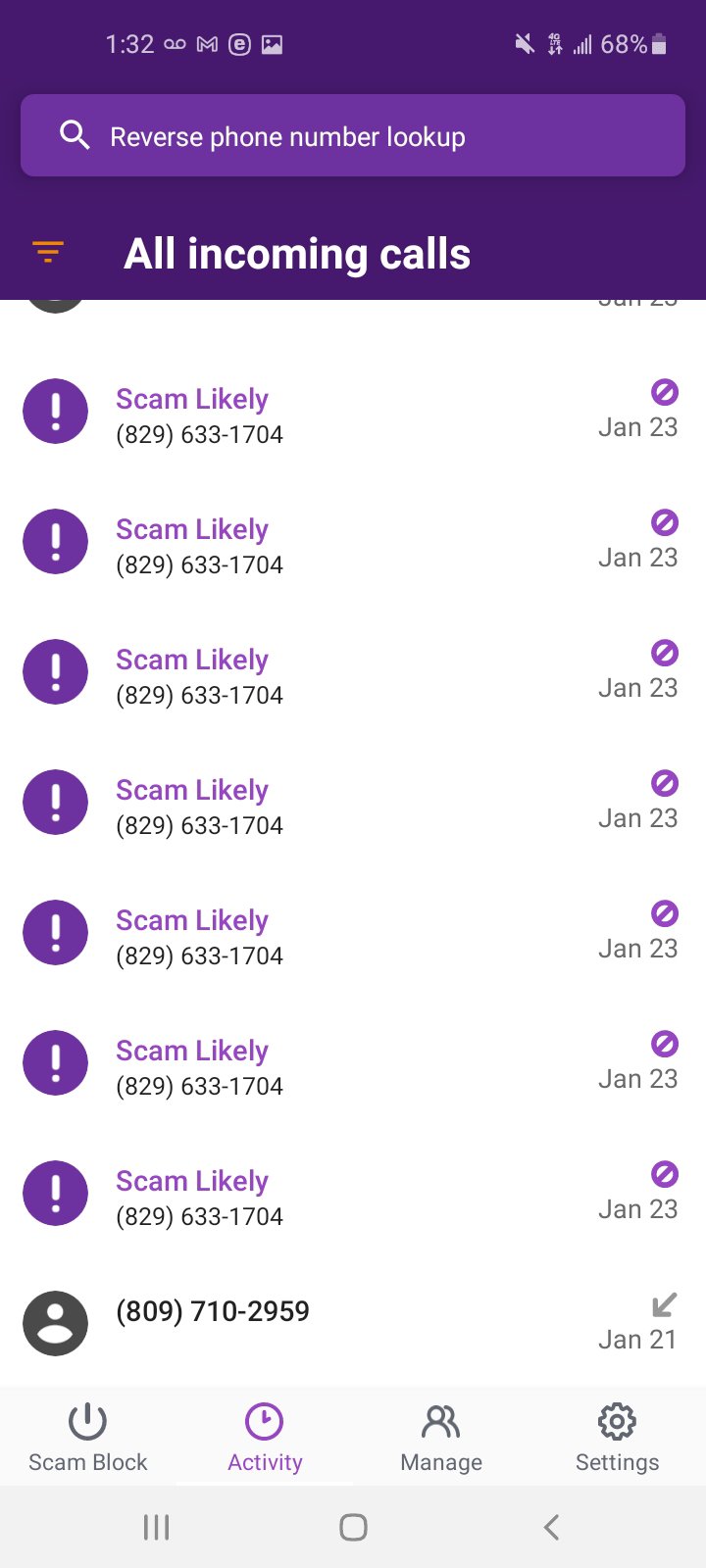Select the Activity tab
Viewport: 706px width, 1568px height.
[x=265, y=1438]
